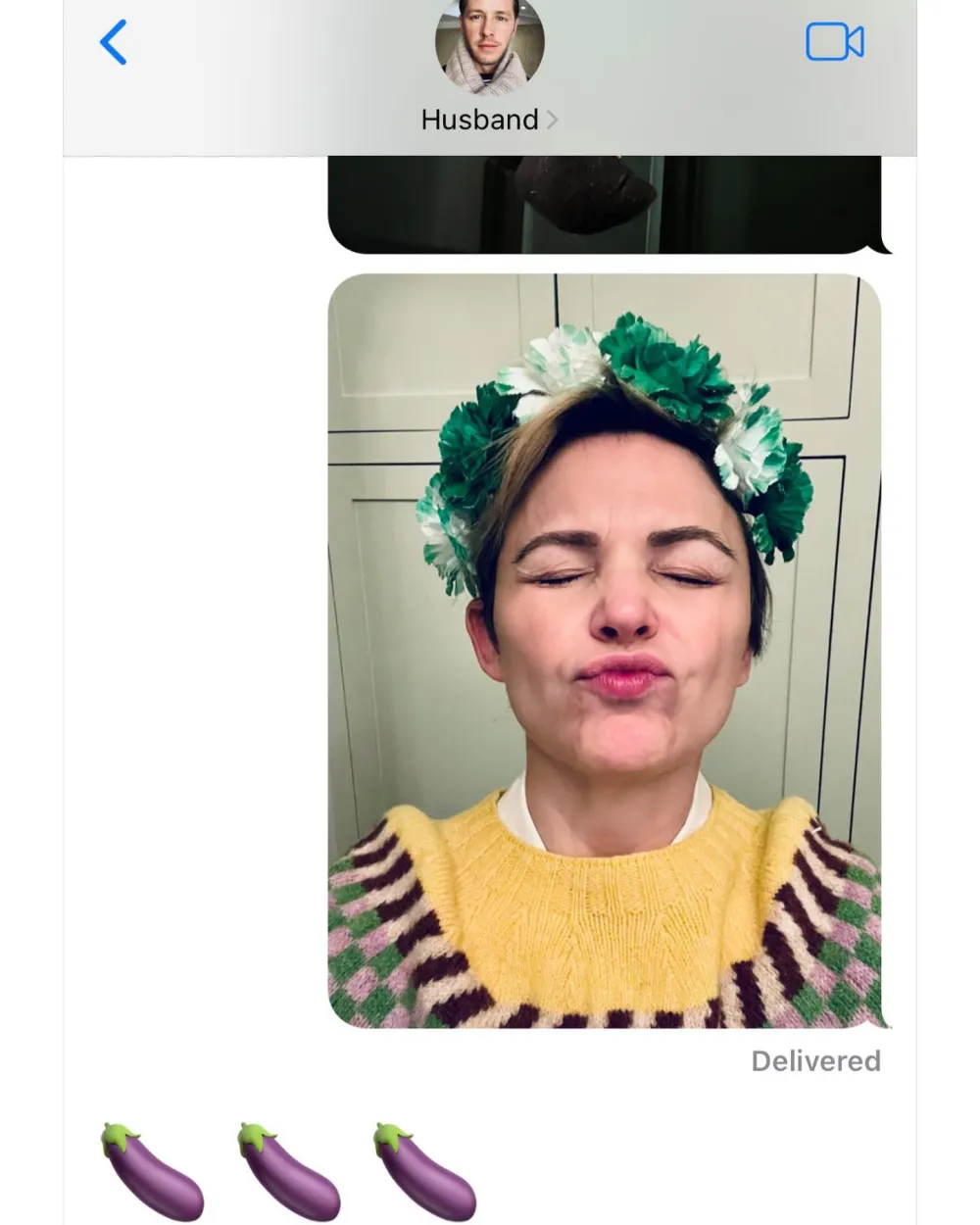
Task: Tap the Delivered status text
Action: coord(814,1061)
